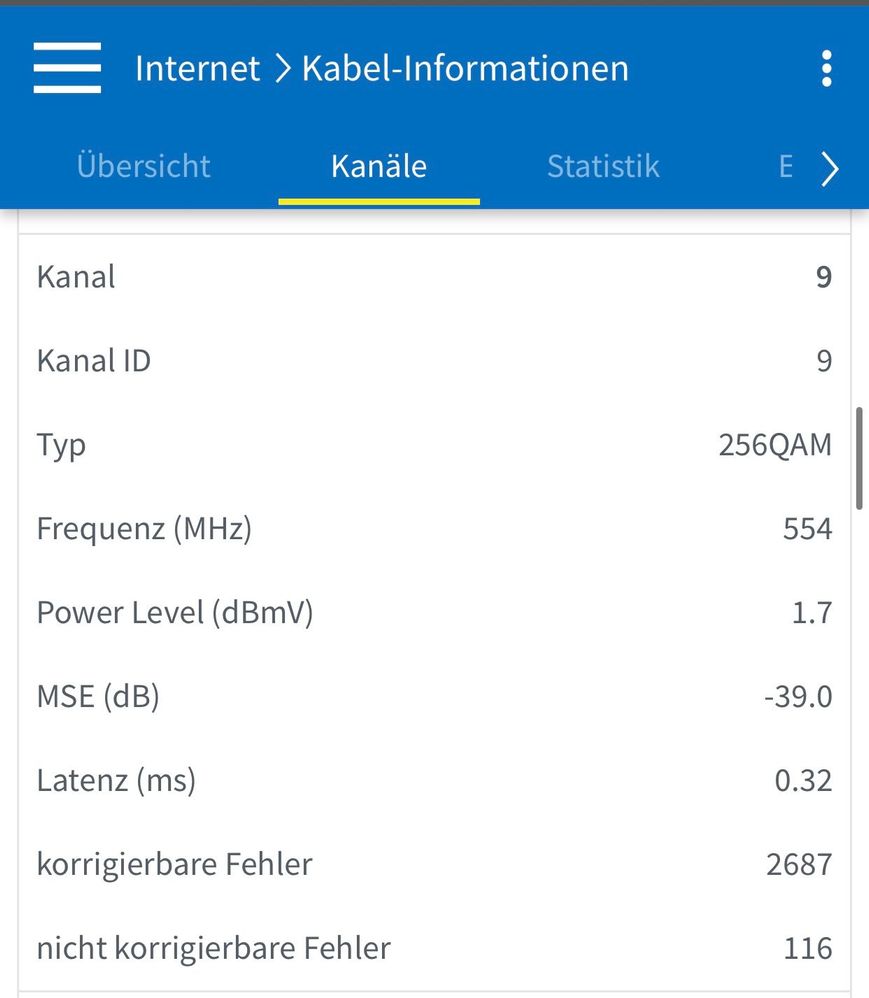Open the three-dot overflow menu
The height and width of the screenshot is (998, 869).
[x=826, y=68]
